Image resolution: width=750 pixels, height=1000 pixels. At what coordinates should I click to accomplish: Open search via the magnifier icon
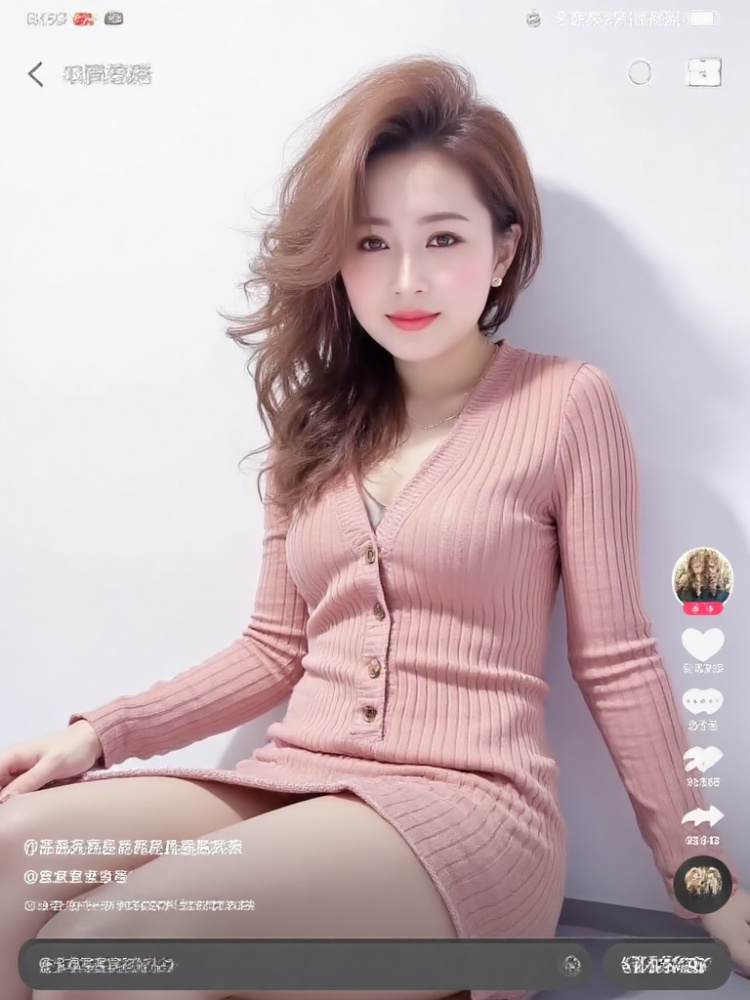[639, 73]
